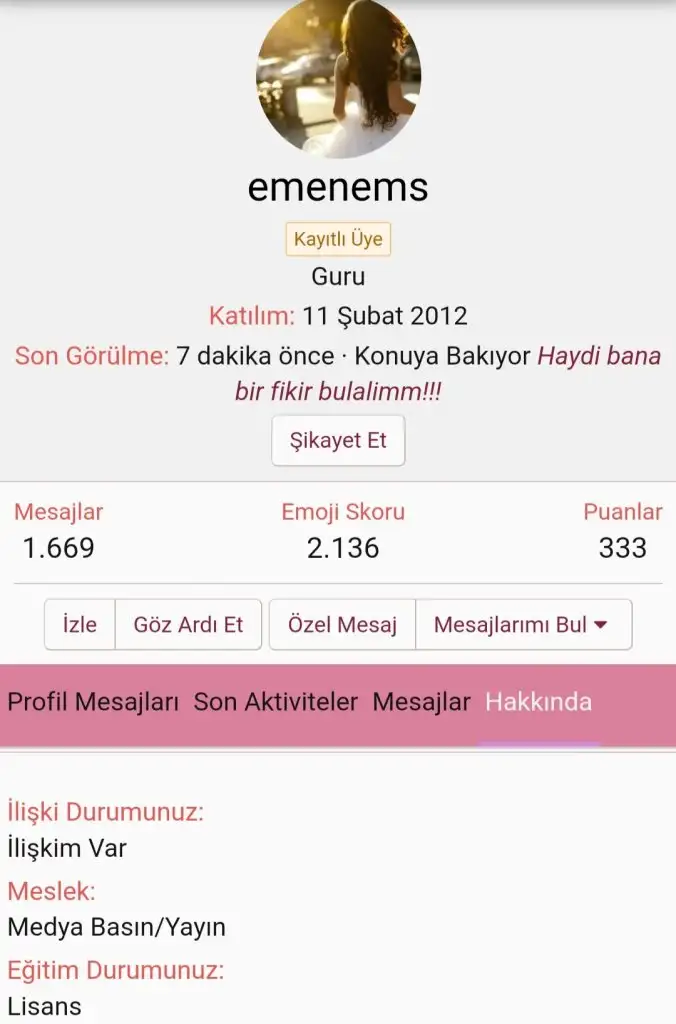Image resolution: width=676 pixels, height=1024 pixels.
Task: Show the Hakkında tab
Action: click(538, 702)
